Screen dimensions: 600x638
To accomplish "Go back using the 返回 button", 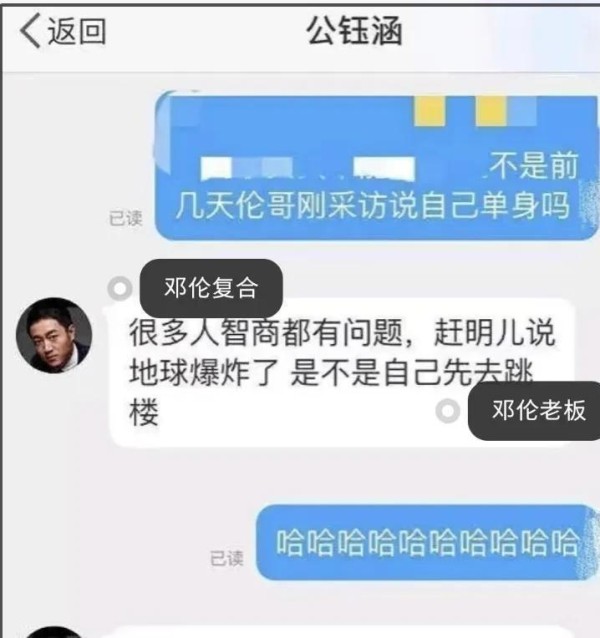I will (x=62, y=32).
